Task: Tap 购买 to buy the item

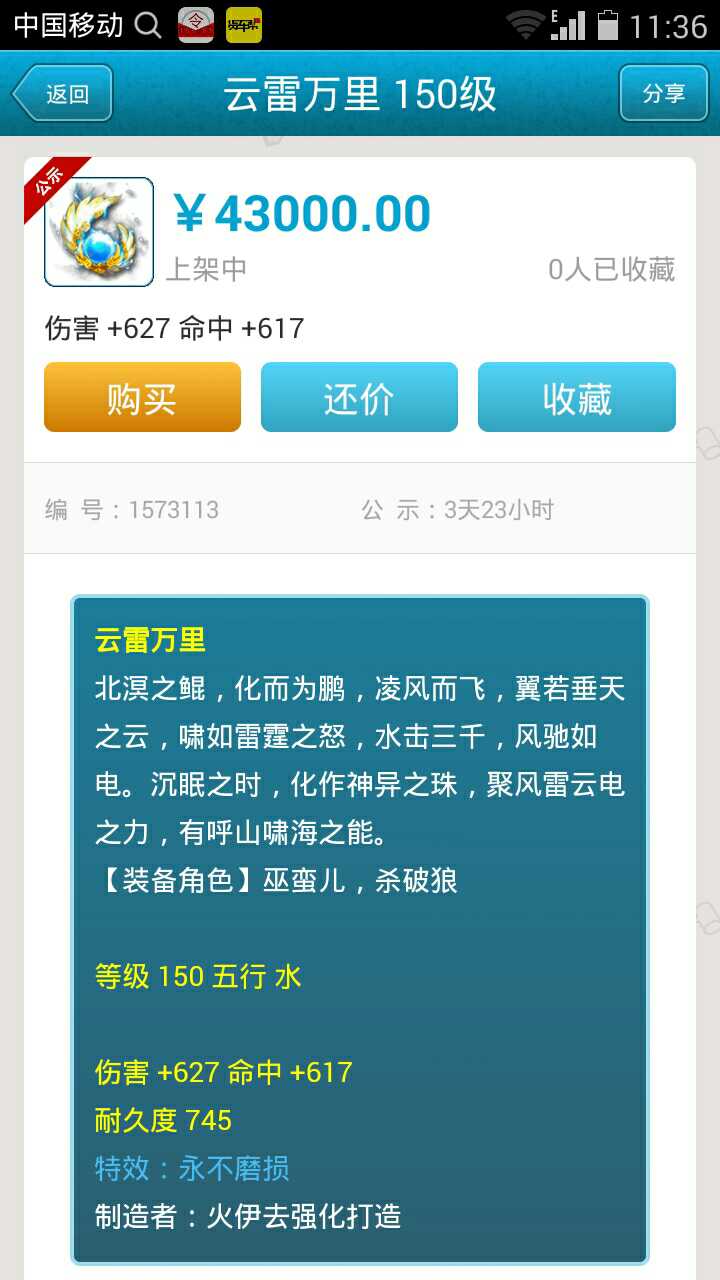Action: [x=142, y=398]
